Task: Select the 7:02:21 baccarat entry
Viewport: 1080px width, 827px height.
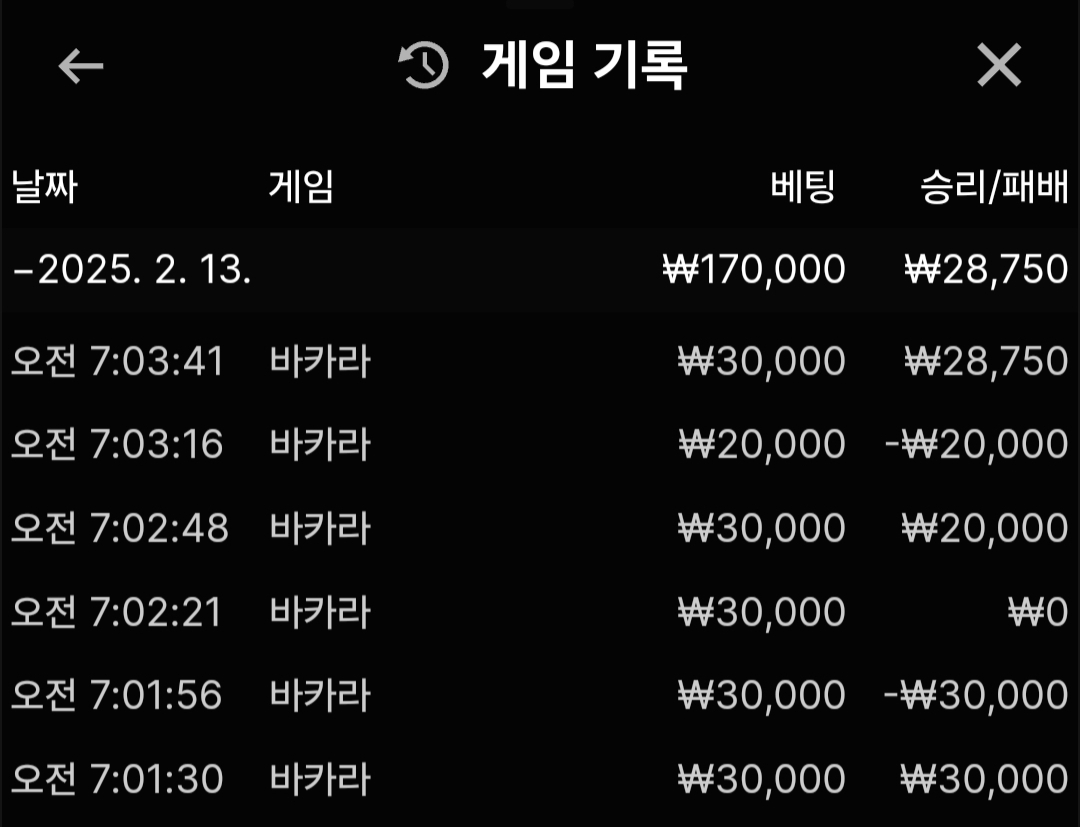Action: pyautogui.click(x=540, y=612)
